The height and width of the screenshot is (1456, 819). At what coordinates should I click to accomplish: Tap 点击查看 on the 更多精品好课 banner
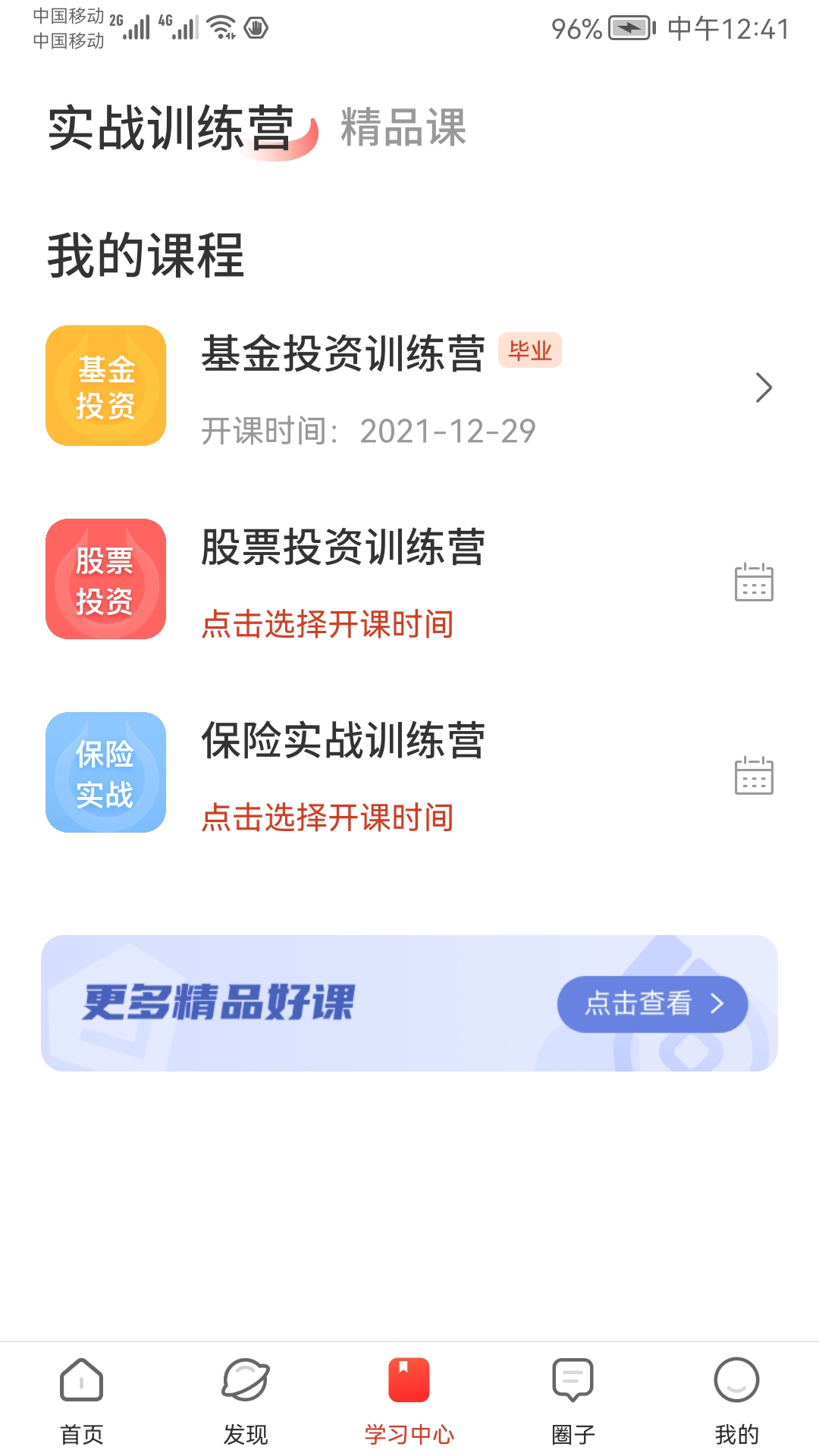point(652,1003)
